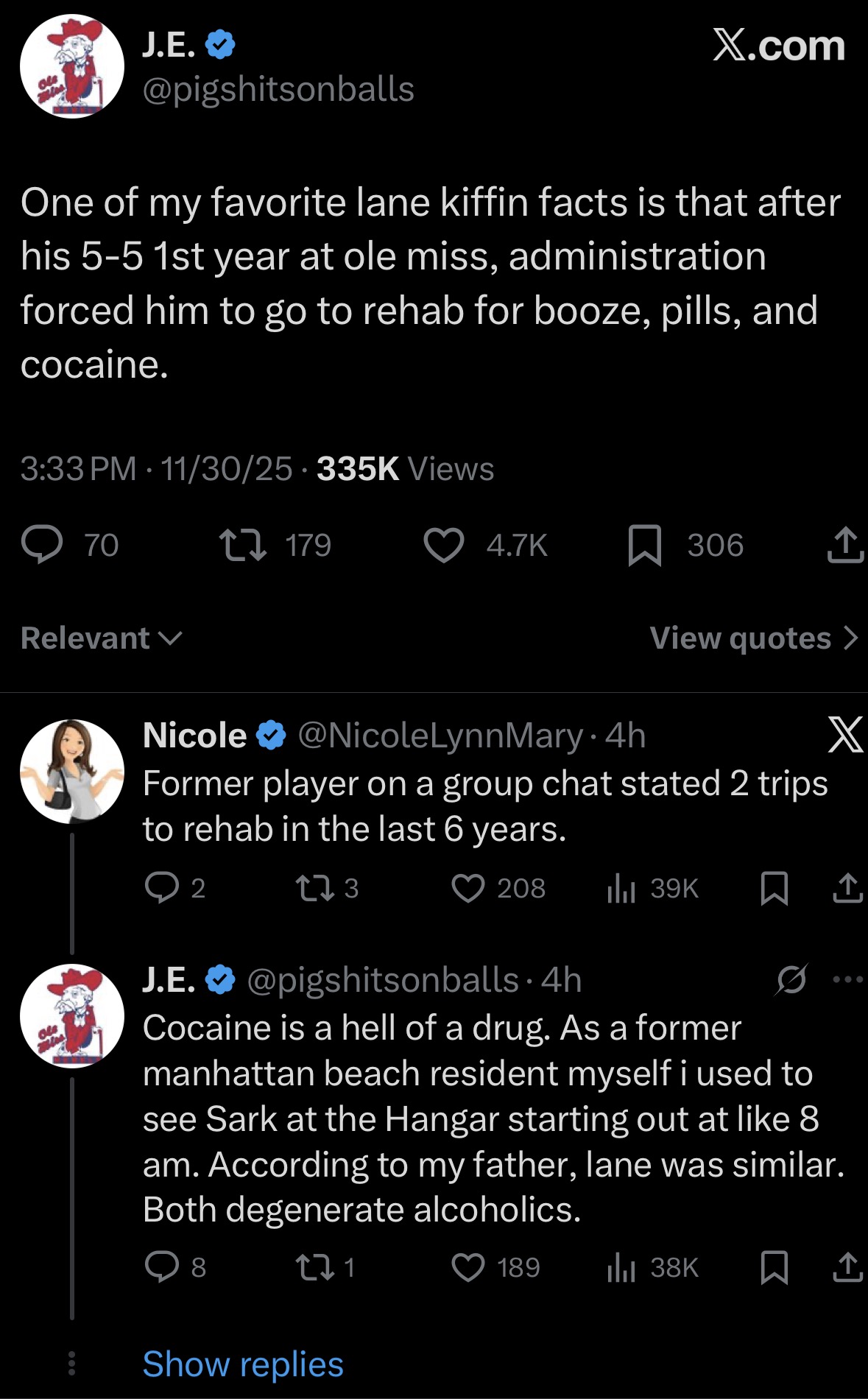
Task: Reply to Nicole's comment
Action: [x=162, y=888]
